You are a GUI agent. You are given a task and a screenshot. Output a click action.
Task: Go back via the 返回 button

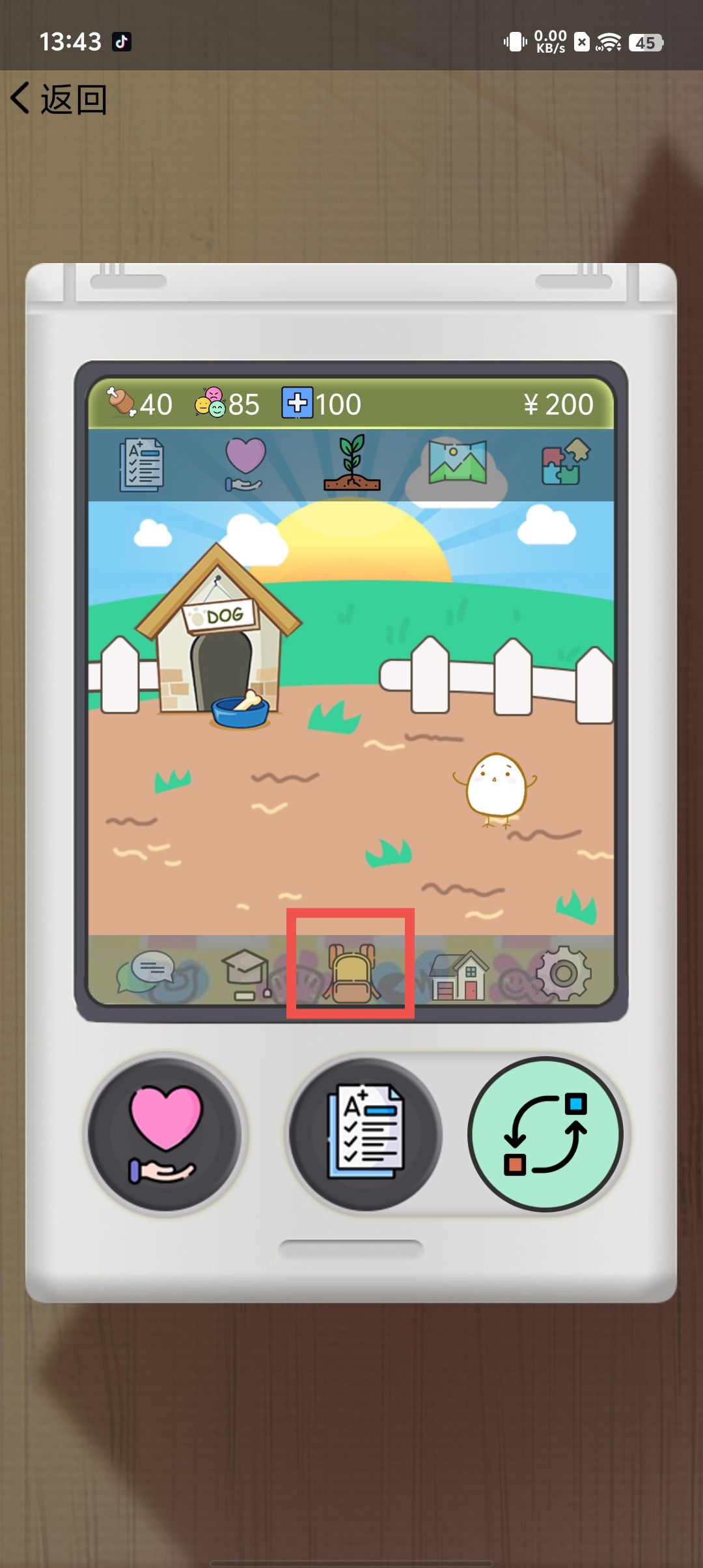[x=59, y=100]
